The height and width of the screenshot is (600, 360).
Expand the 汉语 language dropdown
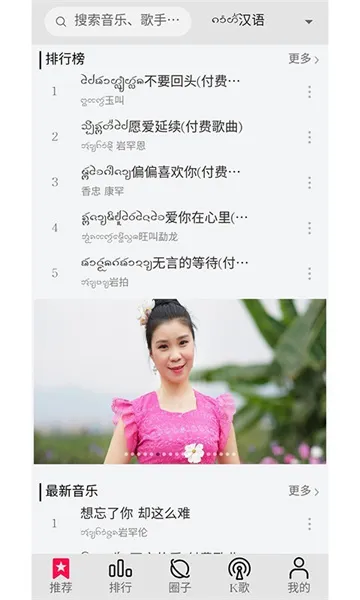pos(262,21)
